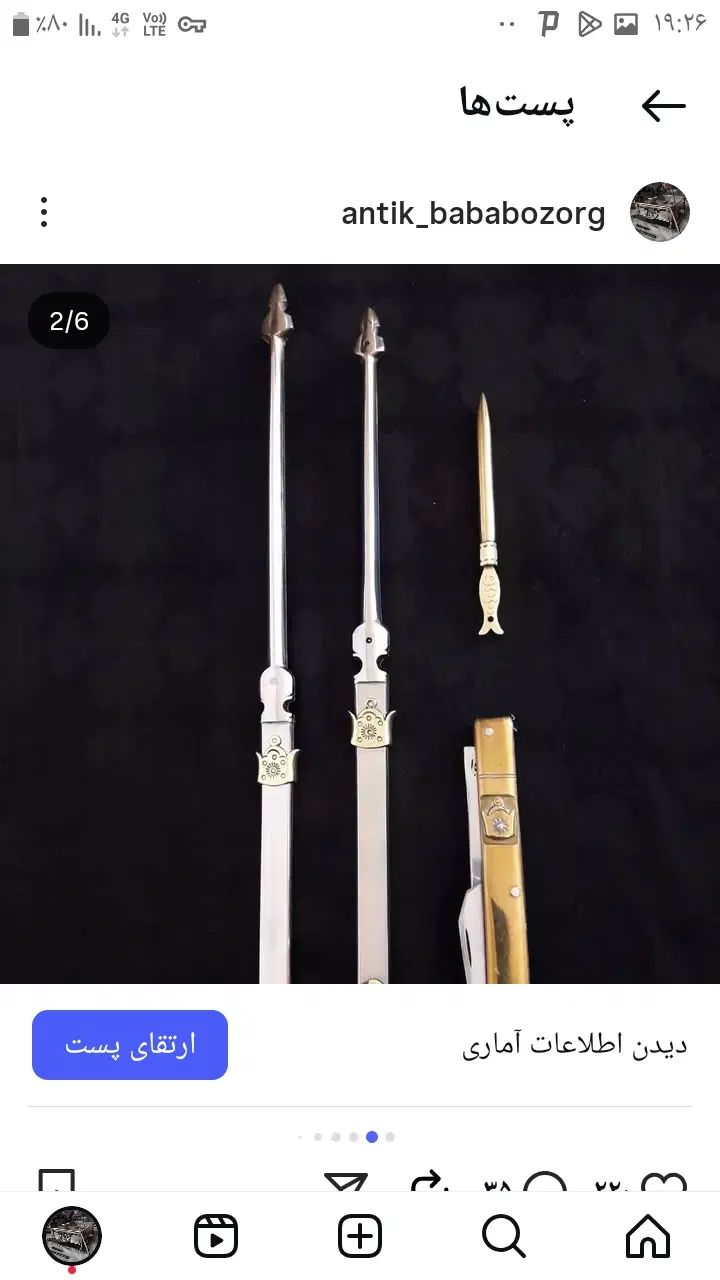Go back using the top arrow

click(x=663, y=106)
